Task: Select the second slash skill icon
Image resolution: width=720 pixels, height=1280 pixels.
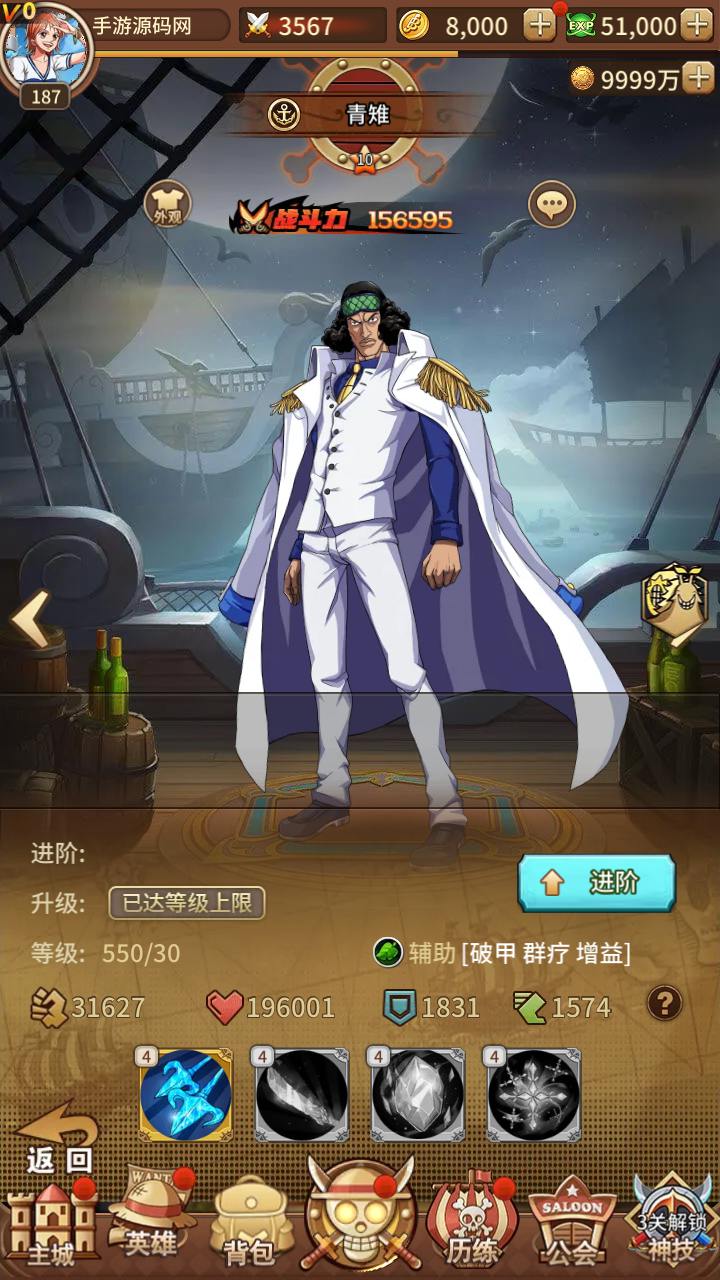Action: 301,1096
